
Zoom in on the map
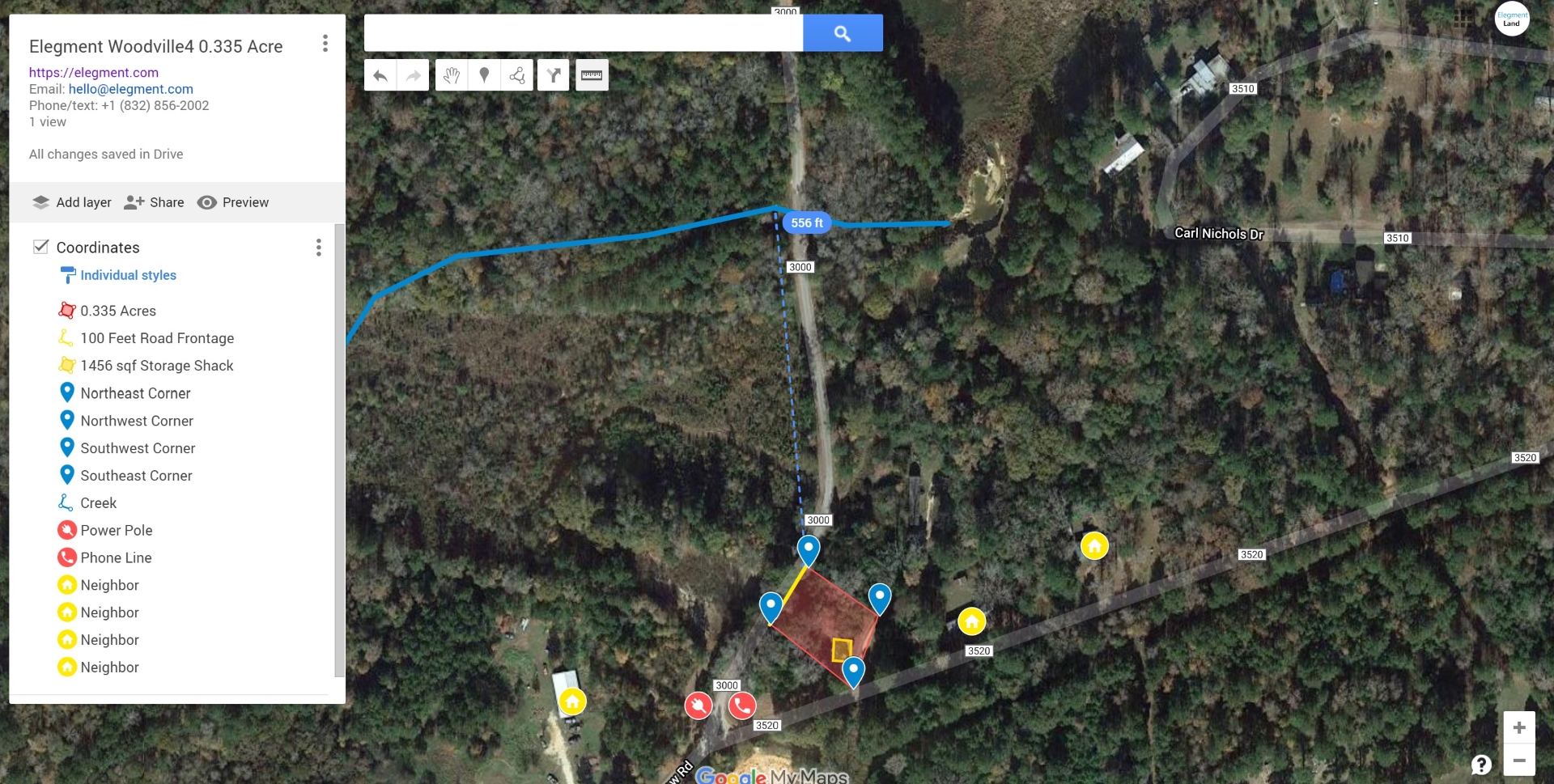coord(1519,727)
